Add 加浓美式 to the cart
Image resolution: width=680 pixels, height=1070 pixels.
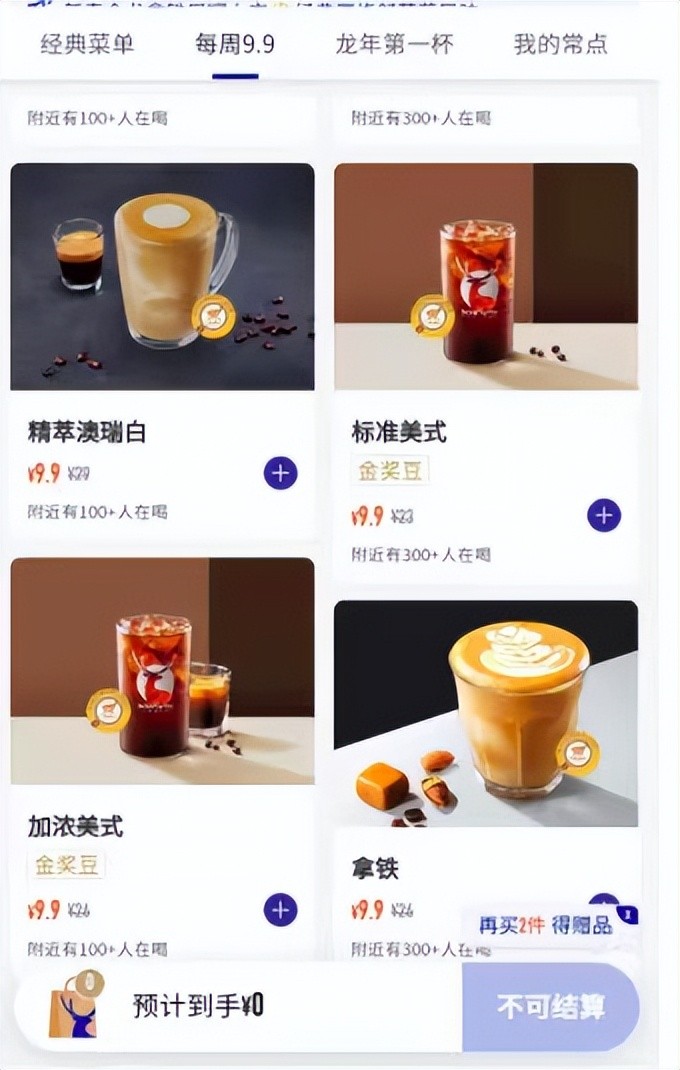tap(280, 910)
